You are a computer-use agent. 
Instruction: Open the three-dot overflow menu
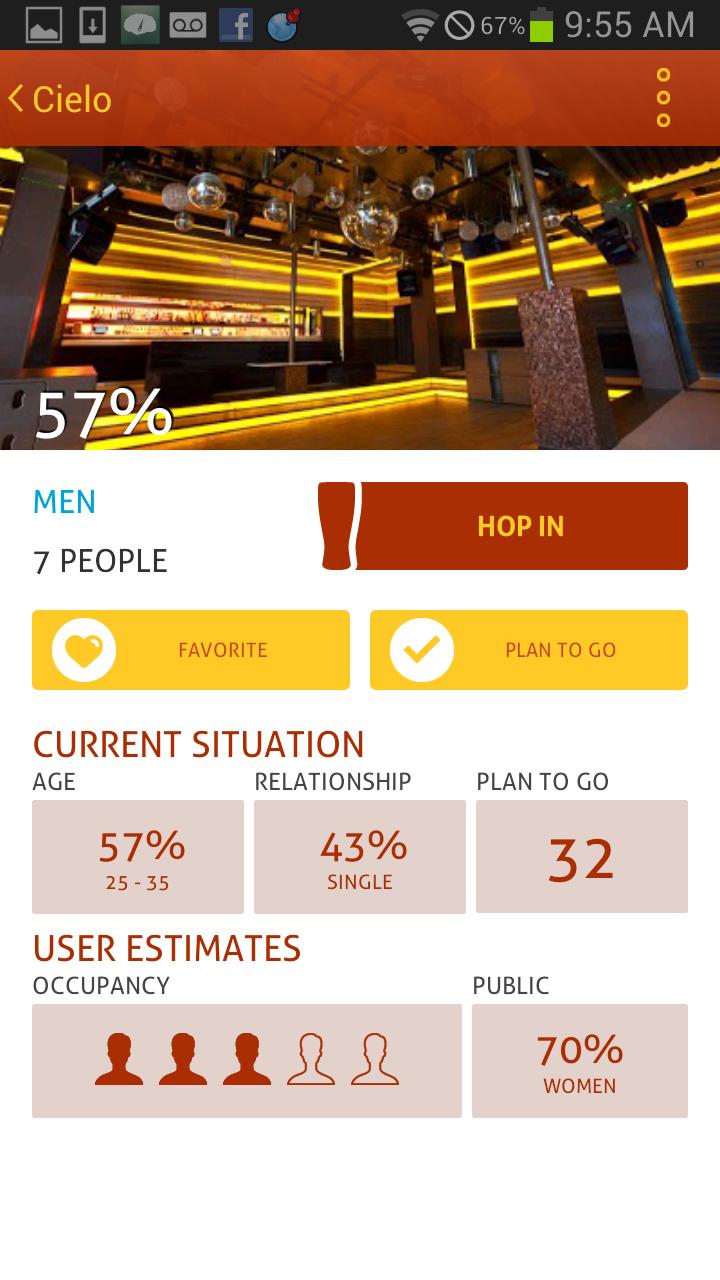click(663, 98)
